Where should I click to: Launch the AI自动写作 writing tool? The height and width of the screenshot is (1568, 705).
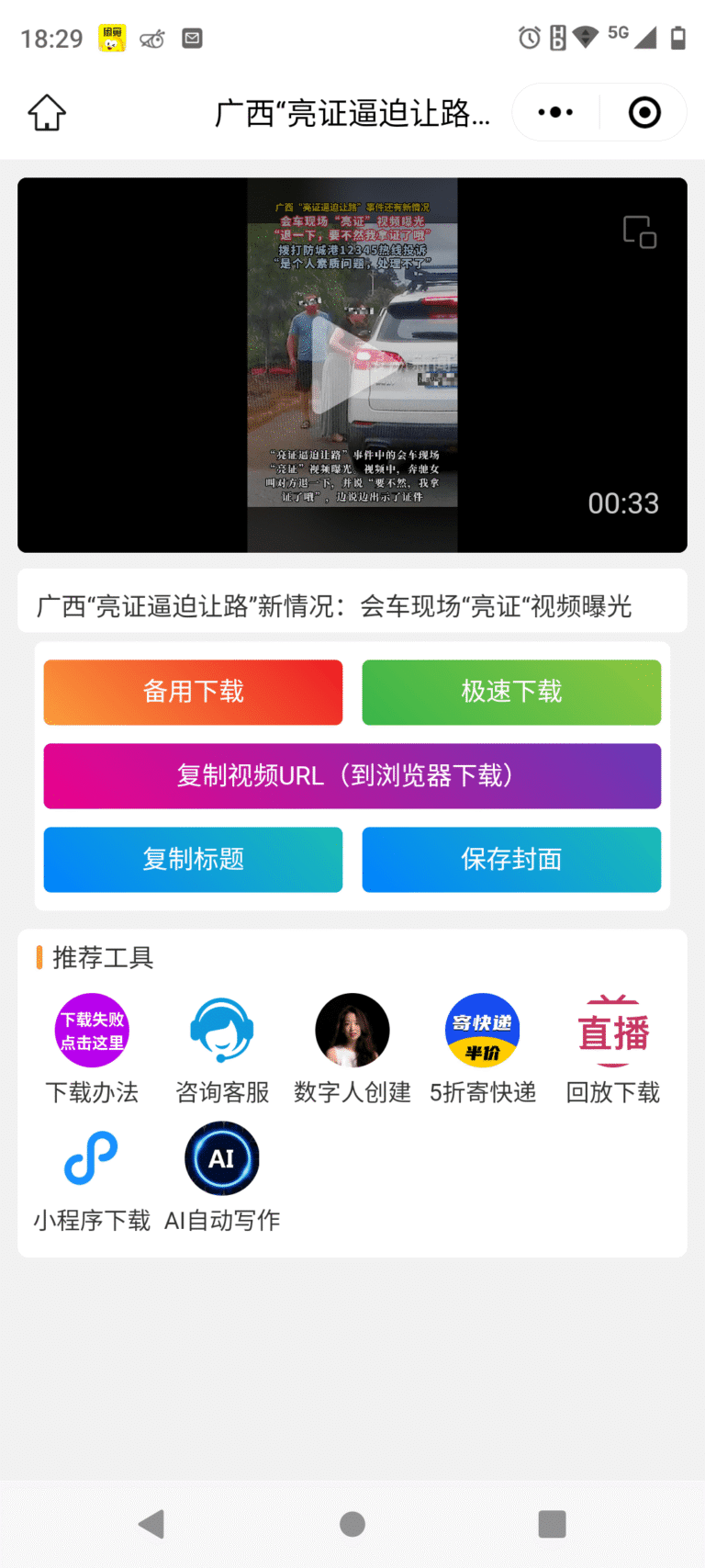(222, 1177)
